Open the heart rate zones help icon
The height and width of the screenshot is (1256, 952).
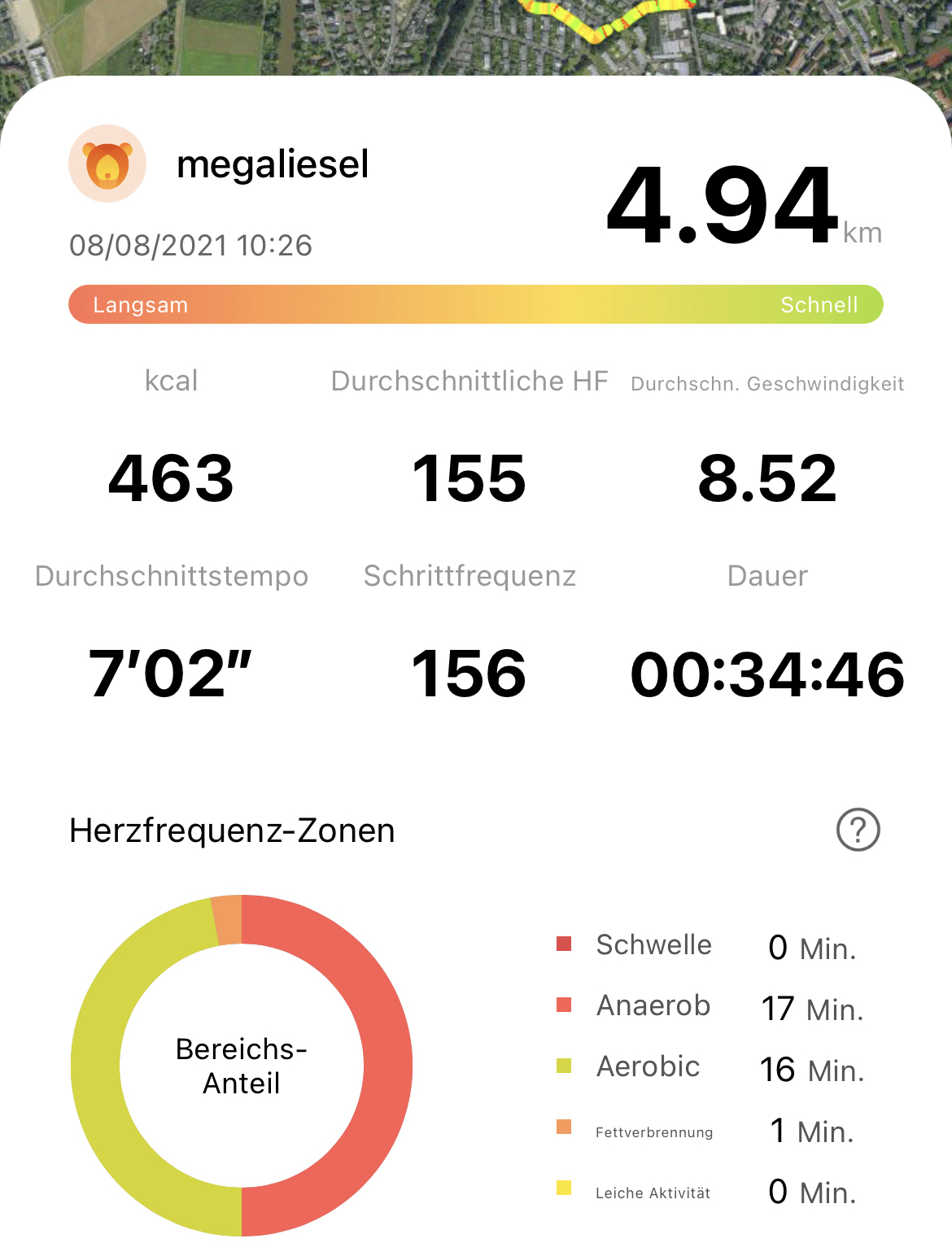(858, 830)
